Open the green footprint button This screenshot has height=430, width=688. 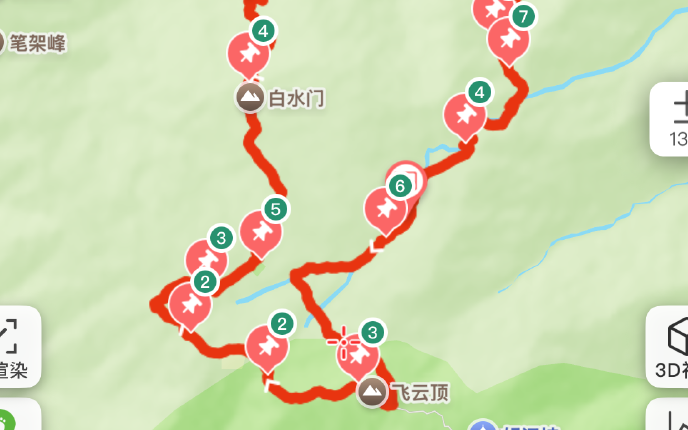coord(6,420)
